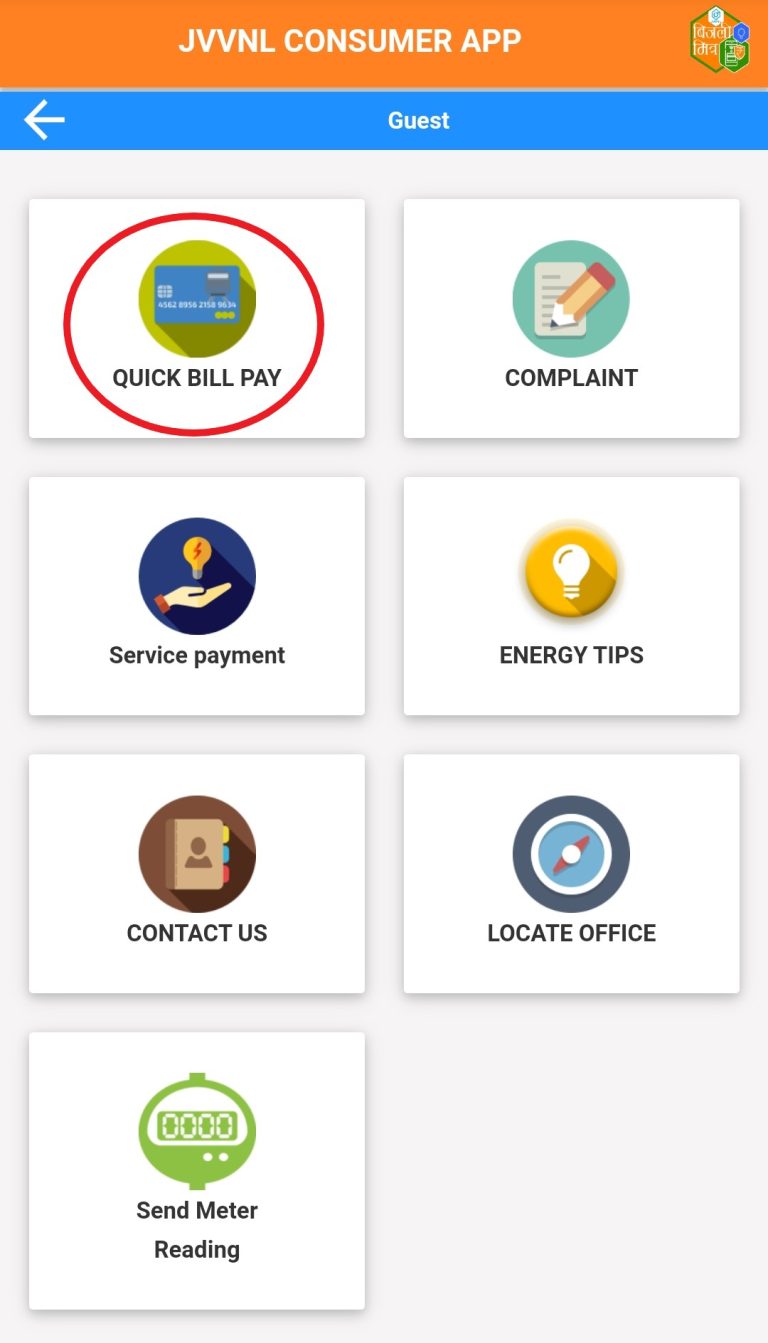The width and height of the screenshot is (768, 1343).
Task: Open Energy Tips via the yellow bulb icon
Action: (x=571, y=575)
